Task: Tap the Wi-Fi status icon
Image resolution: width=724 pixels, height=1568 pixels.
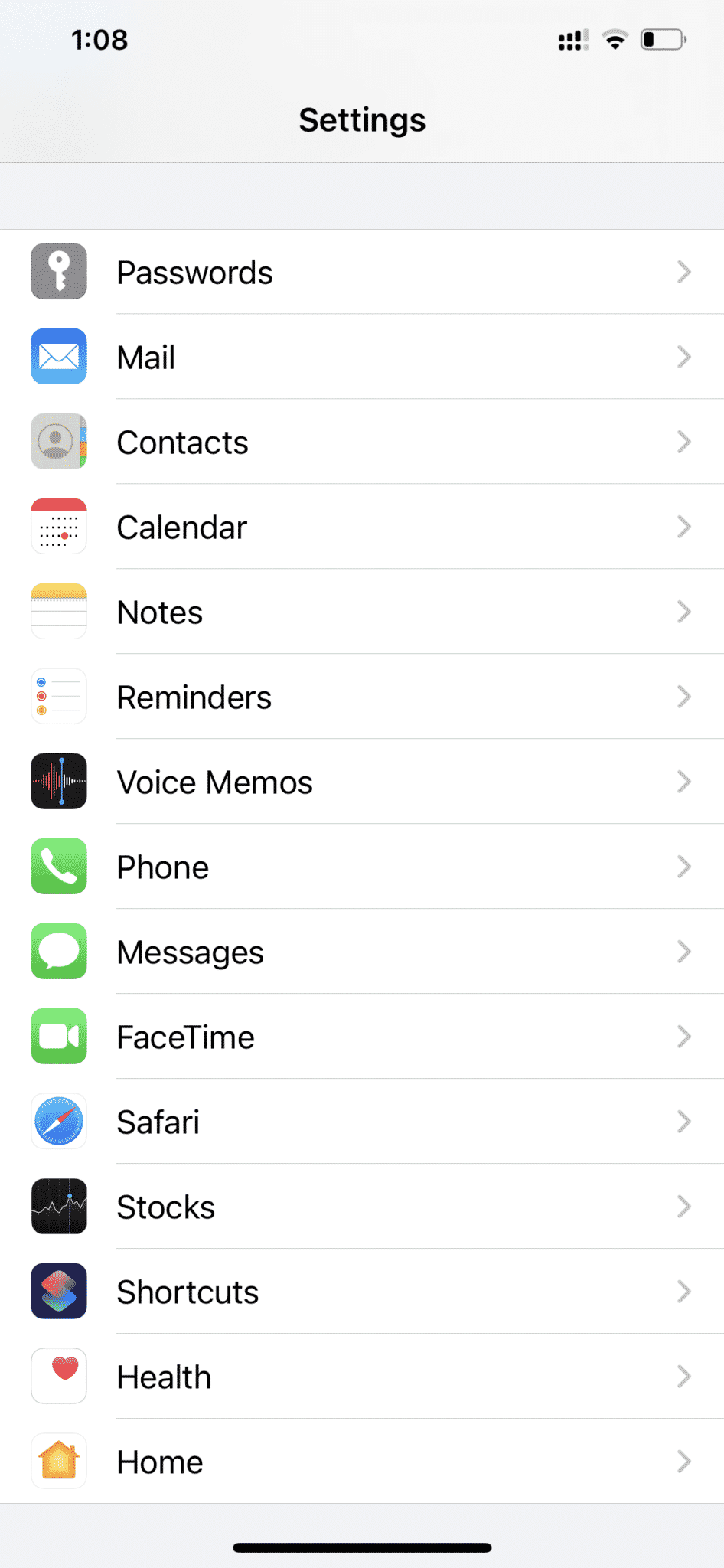Action: [x=615, y=40]
